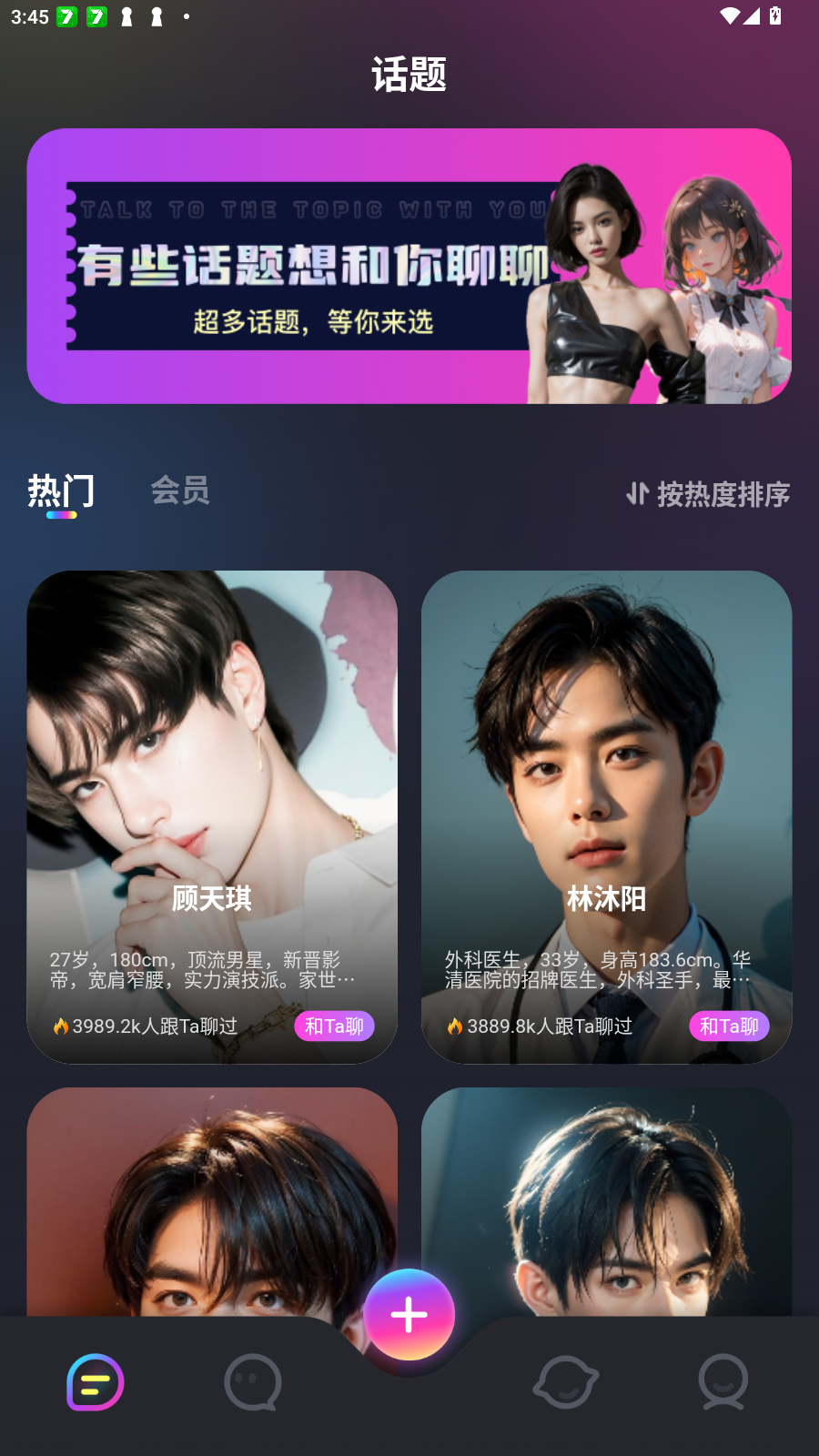The image size is (819, 1456).
Task: Change sorting via 按热度排序
Action: (x=708, y=494)
